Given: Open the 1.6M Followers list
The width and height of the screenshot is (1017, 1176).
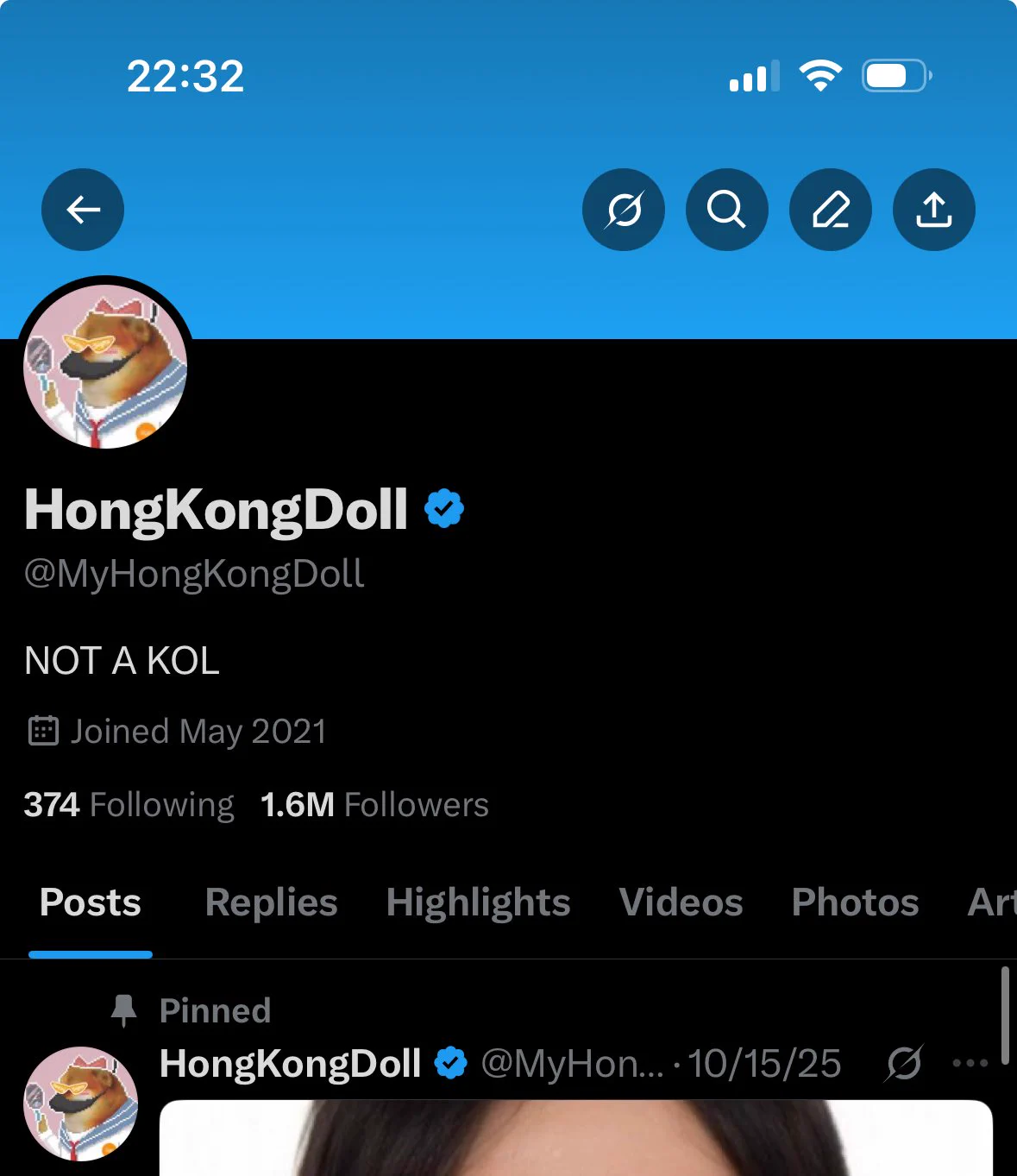Looking at the screenshot, I should click(374, 805).
